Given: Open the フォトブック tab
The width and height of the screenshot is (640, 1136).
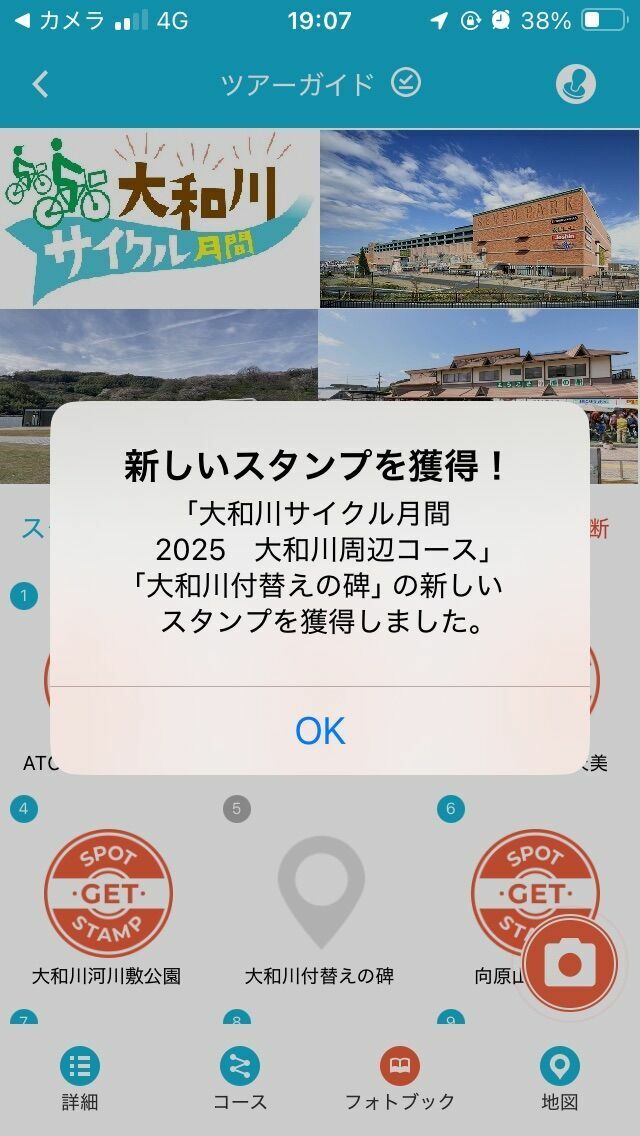Looking at the screenshot, I should [x=400, y=1080].
